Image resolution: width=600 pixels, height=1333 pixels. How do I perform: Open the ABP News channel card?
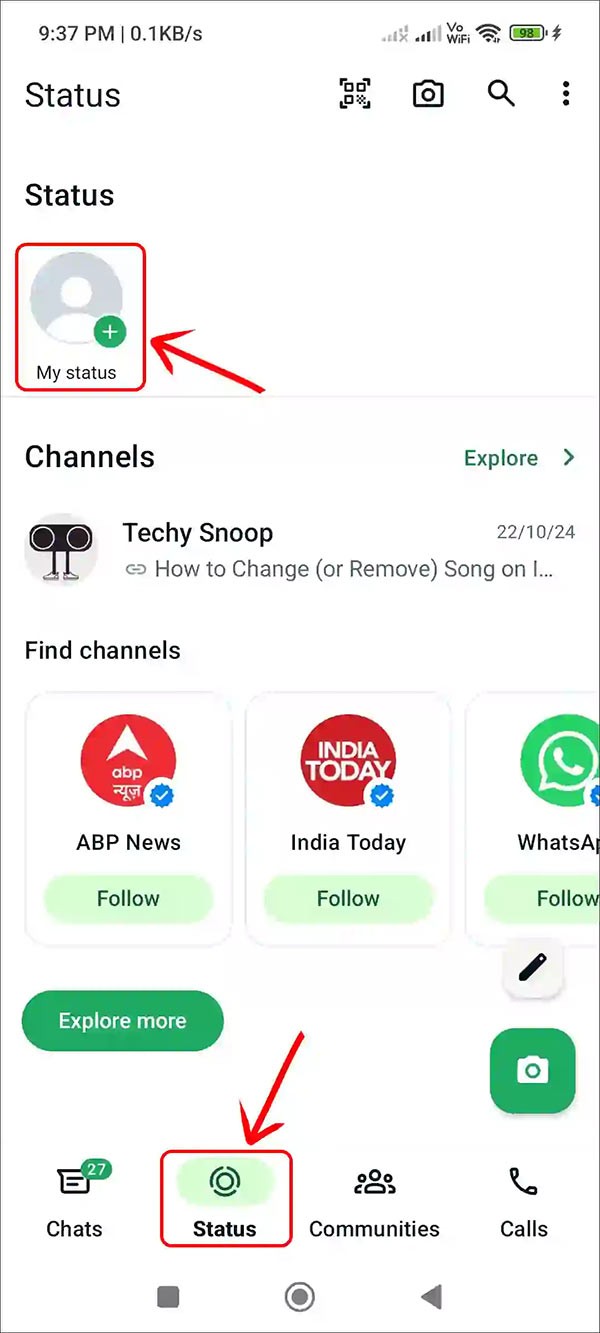point(128,780)
